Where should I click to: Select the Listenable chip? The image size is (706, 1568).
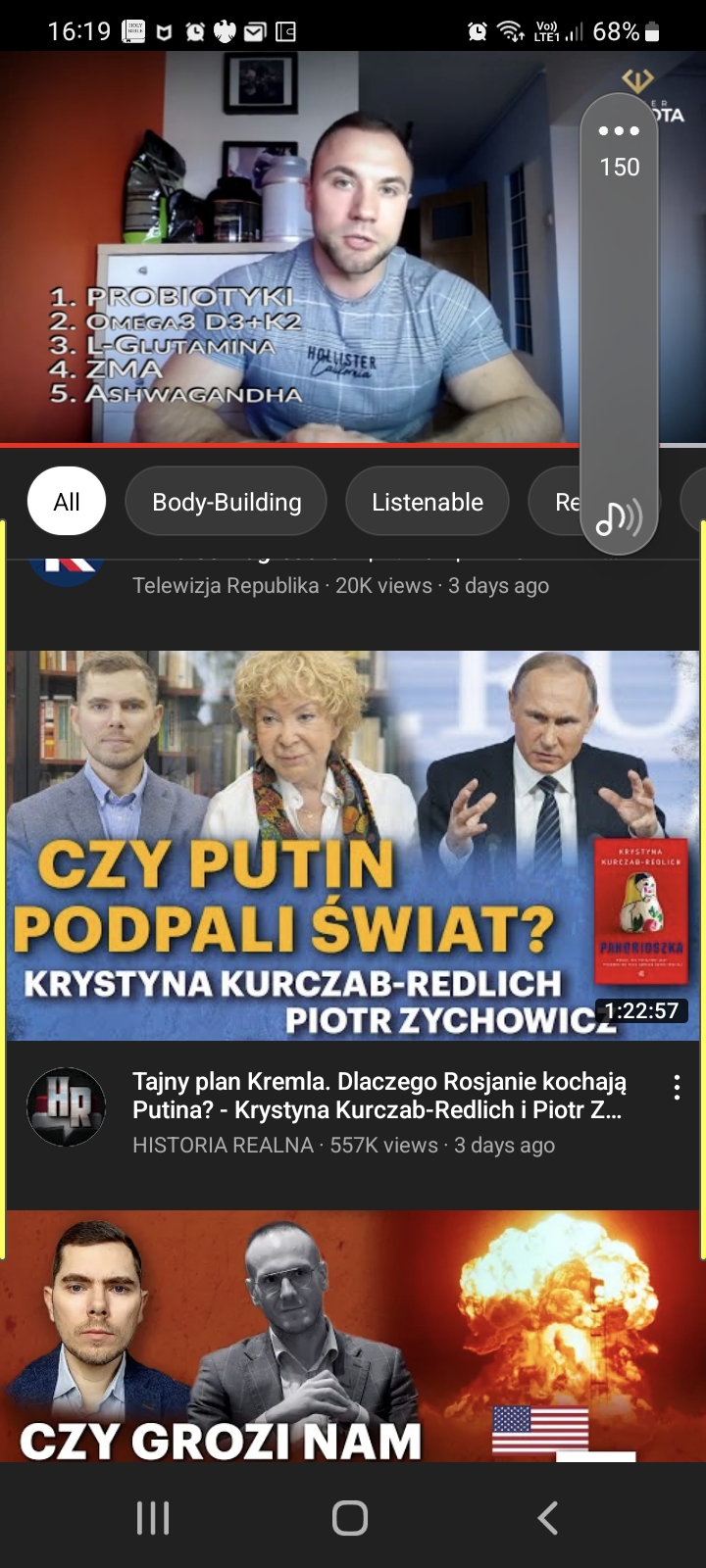428,502
